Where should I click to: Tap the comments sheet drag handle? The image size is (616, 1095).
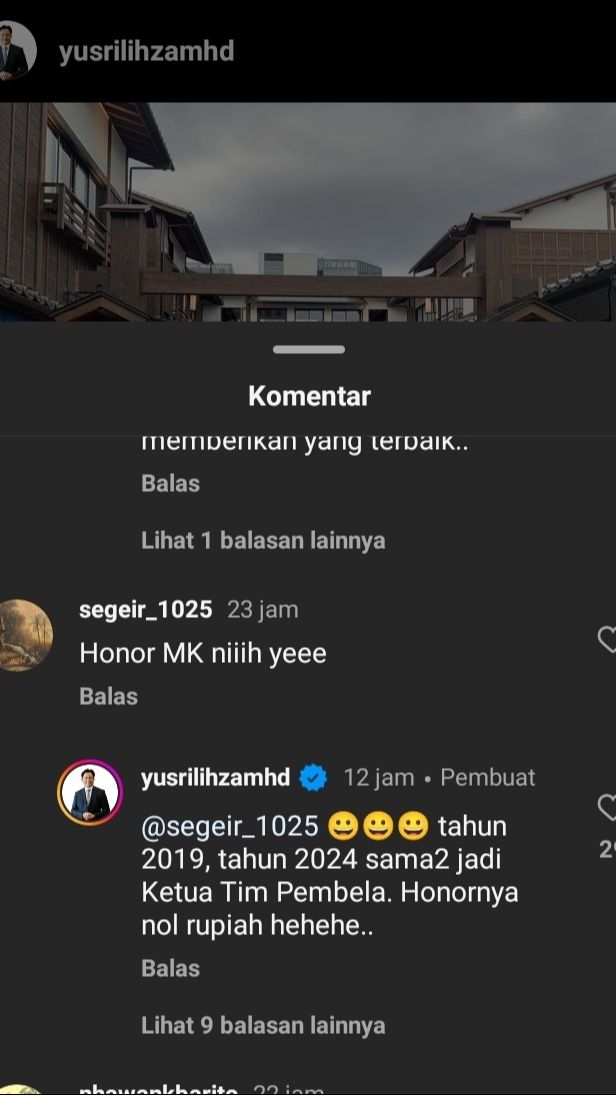tap(308, 349)
